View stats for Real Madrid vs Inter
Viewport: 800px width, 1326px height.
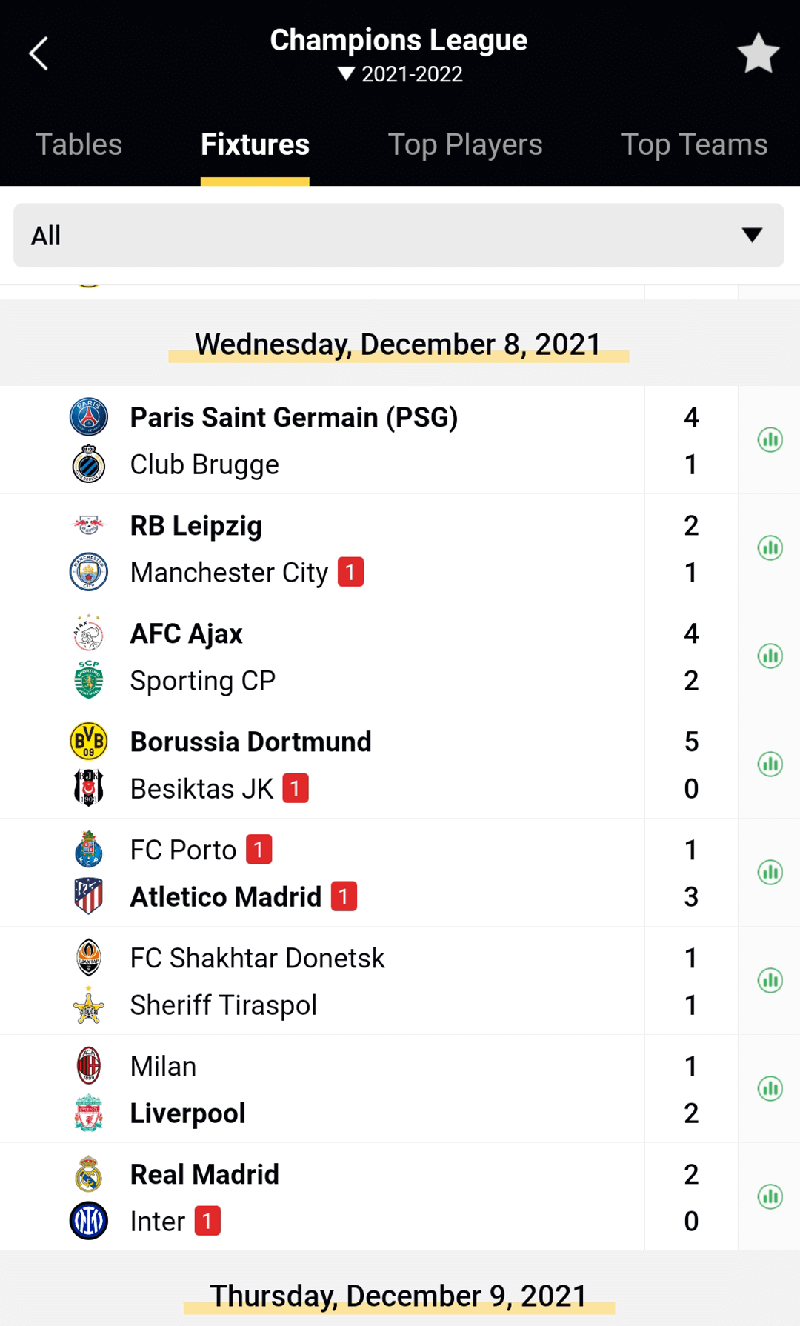[x=769, y=1196]
